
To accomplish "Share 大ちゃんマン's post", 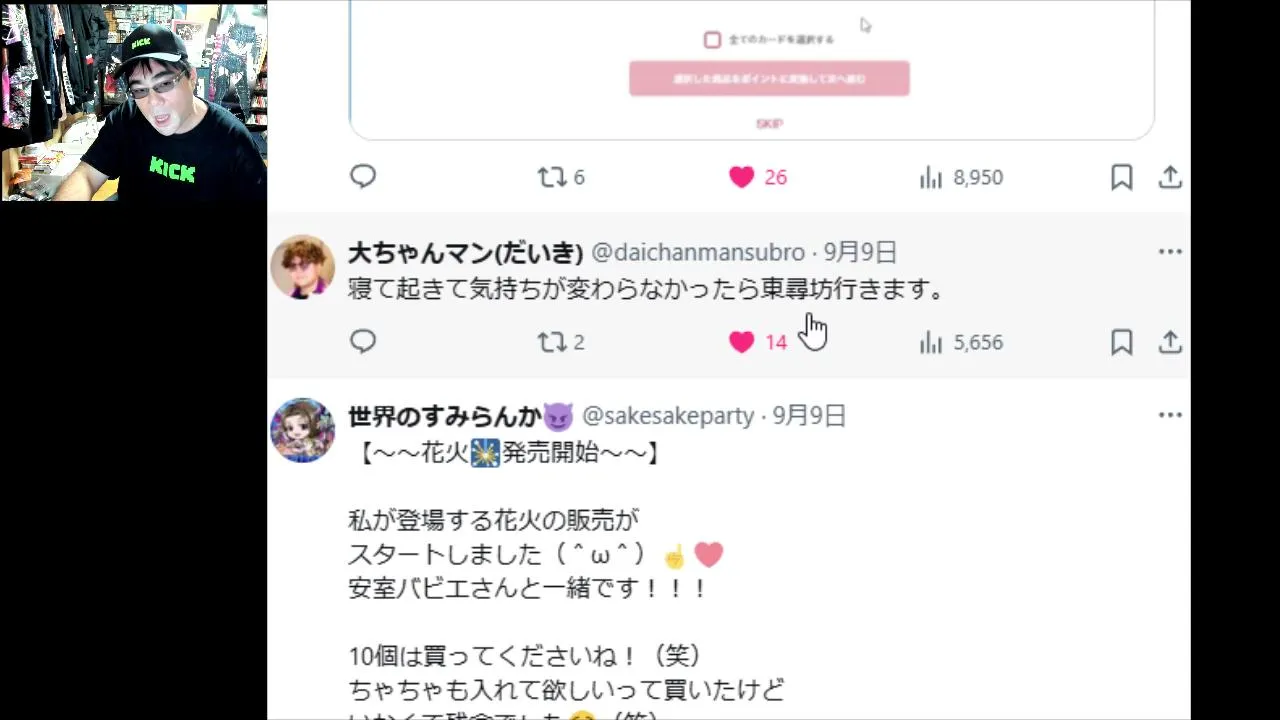I will (x=1170, y=342).
